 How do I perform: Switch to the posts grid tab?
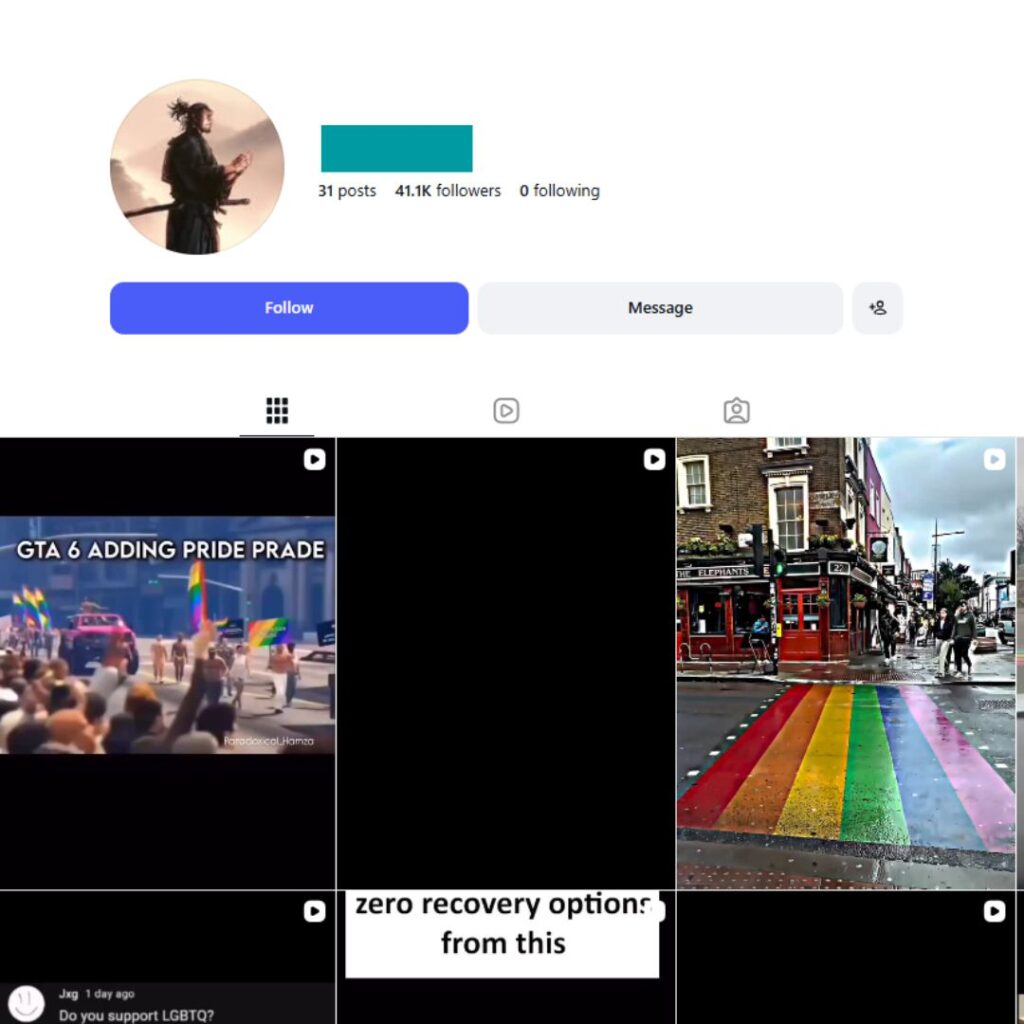coord(277,411)
